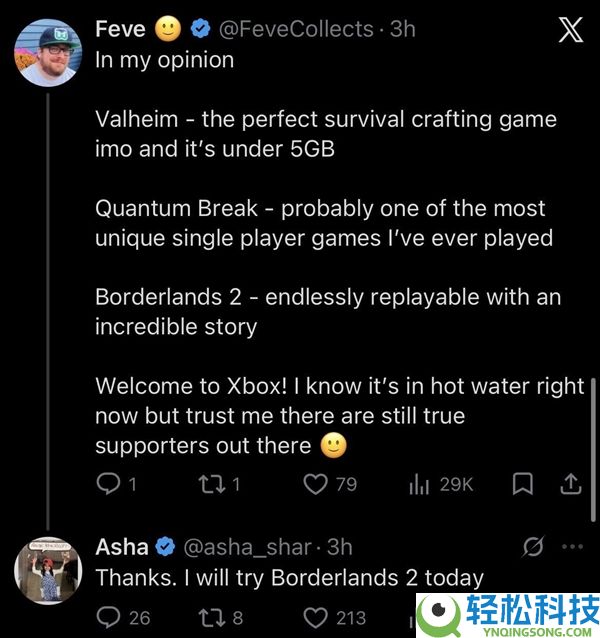Repost Asha's reply
This screenshot has height=638, width=600.
pyautogui.click(x=211, y=616)
